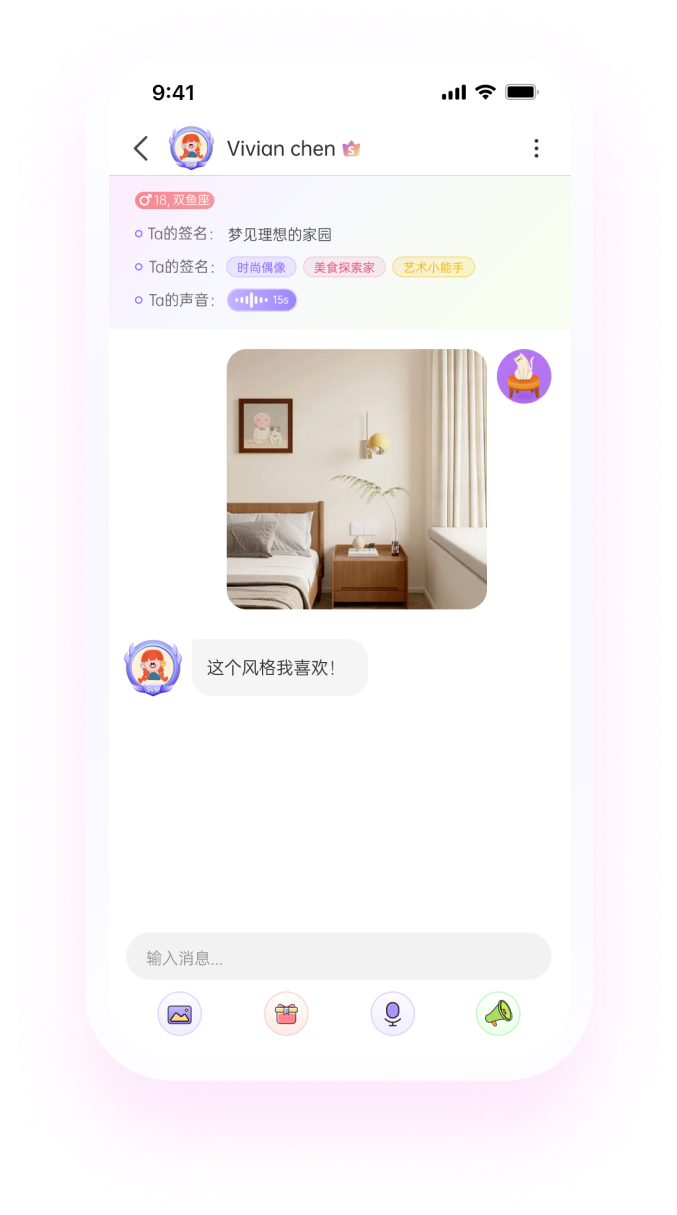
Task: Tap the cat avatar beside the photo
Action: [524, 376]
